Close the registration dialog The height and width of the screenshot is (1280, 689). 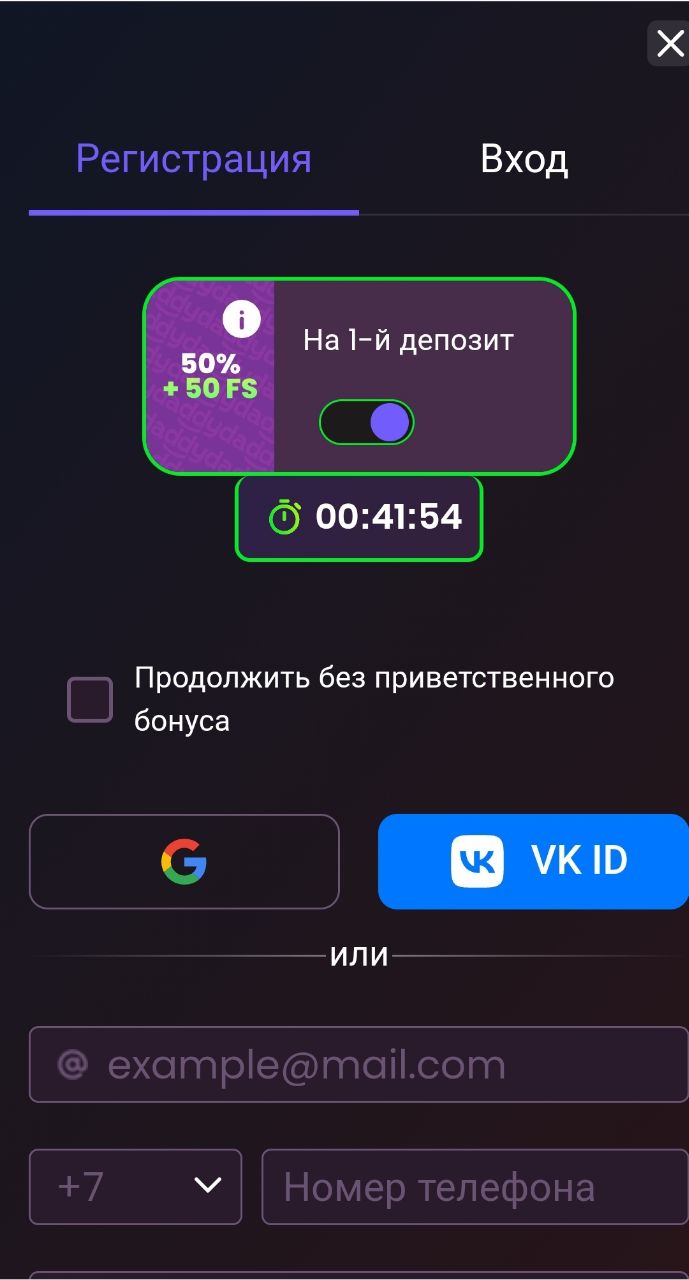[667, 44]
